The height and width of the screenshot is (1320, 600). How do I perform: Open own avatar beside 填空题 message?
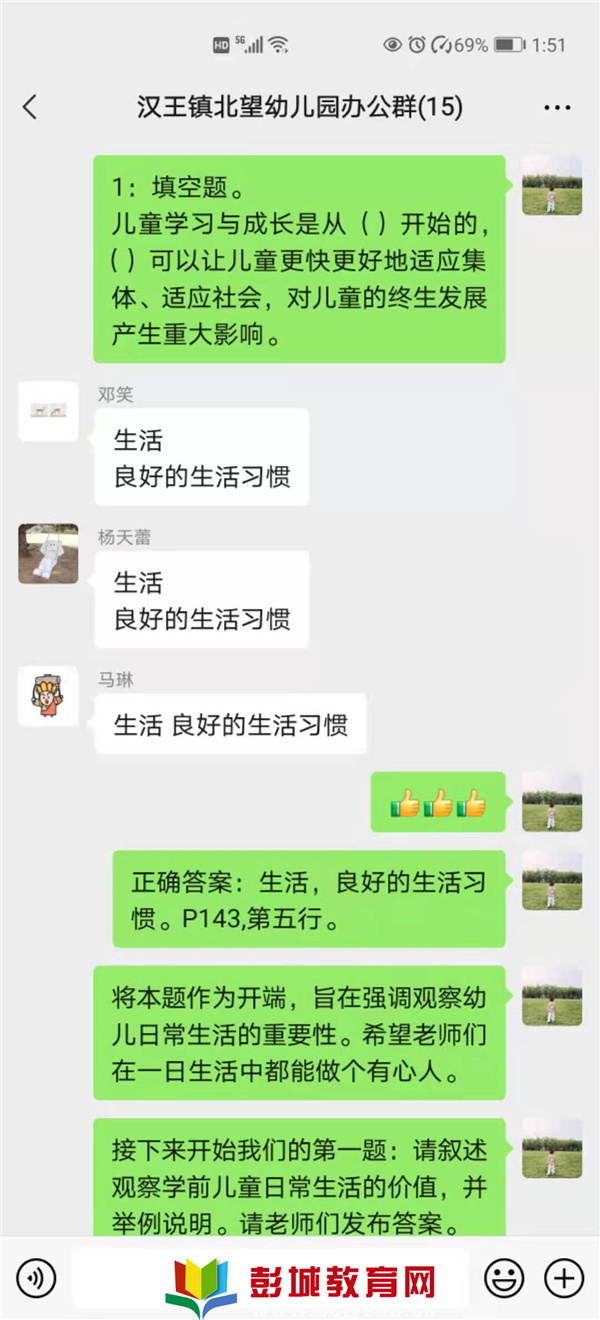(552, 185)
